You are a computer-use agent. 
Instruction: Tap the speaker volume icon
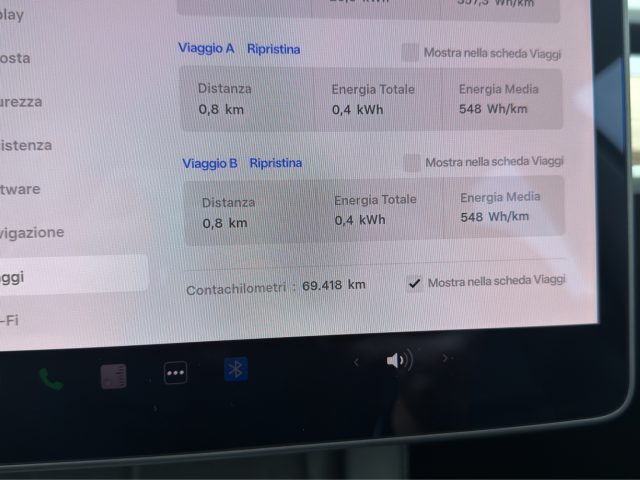(398, 361)
